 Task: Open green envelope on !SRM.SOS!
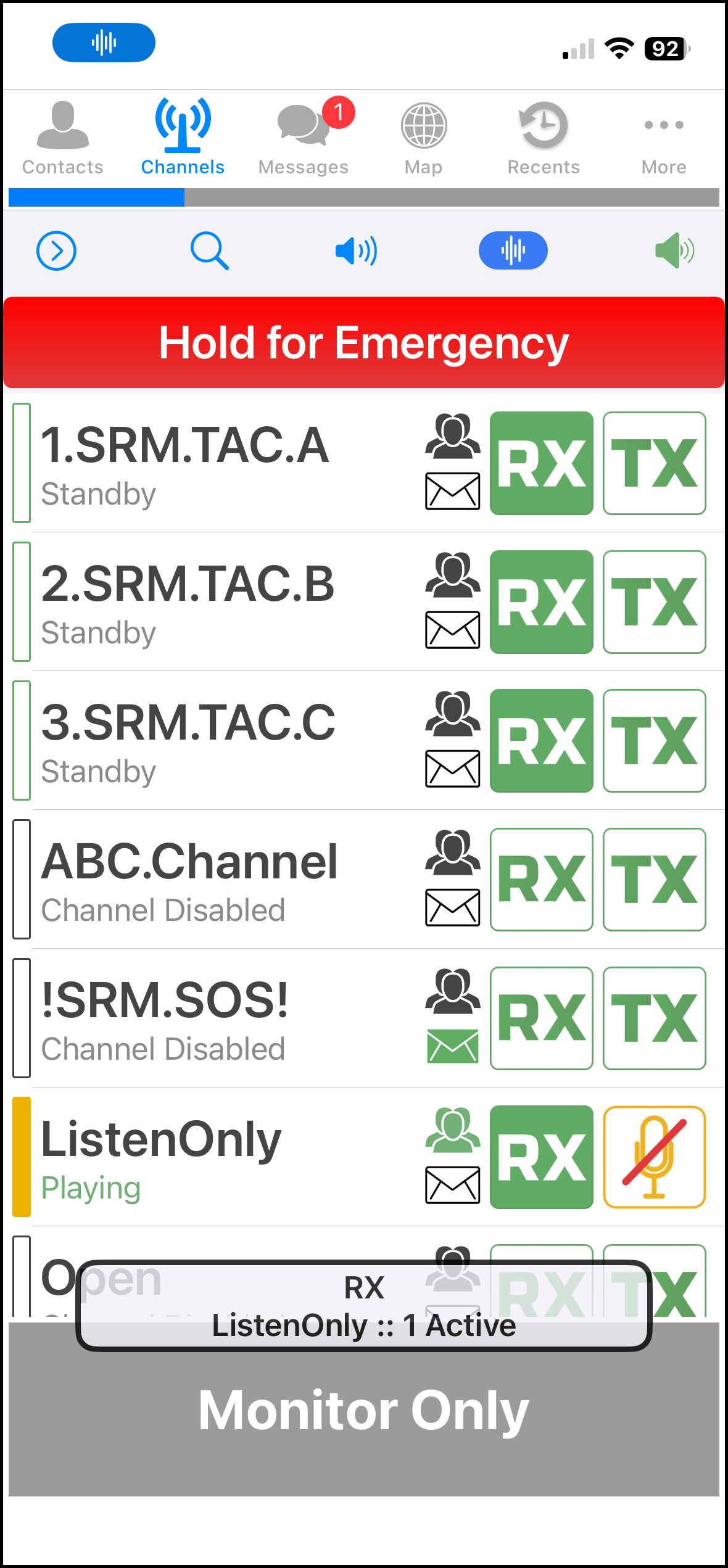click(452, 1046)
